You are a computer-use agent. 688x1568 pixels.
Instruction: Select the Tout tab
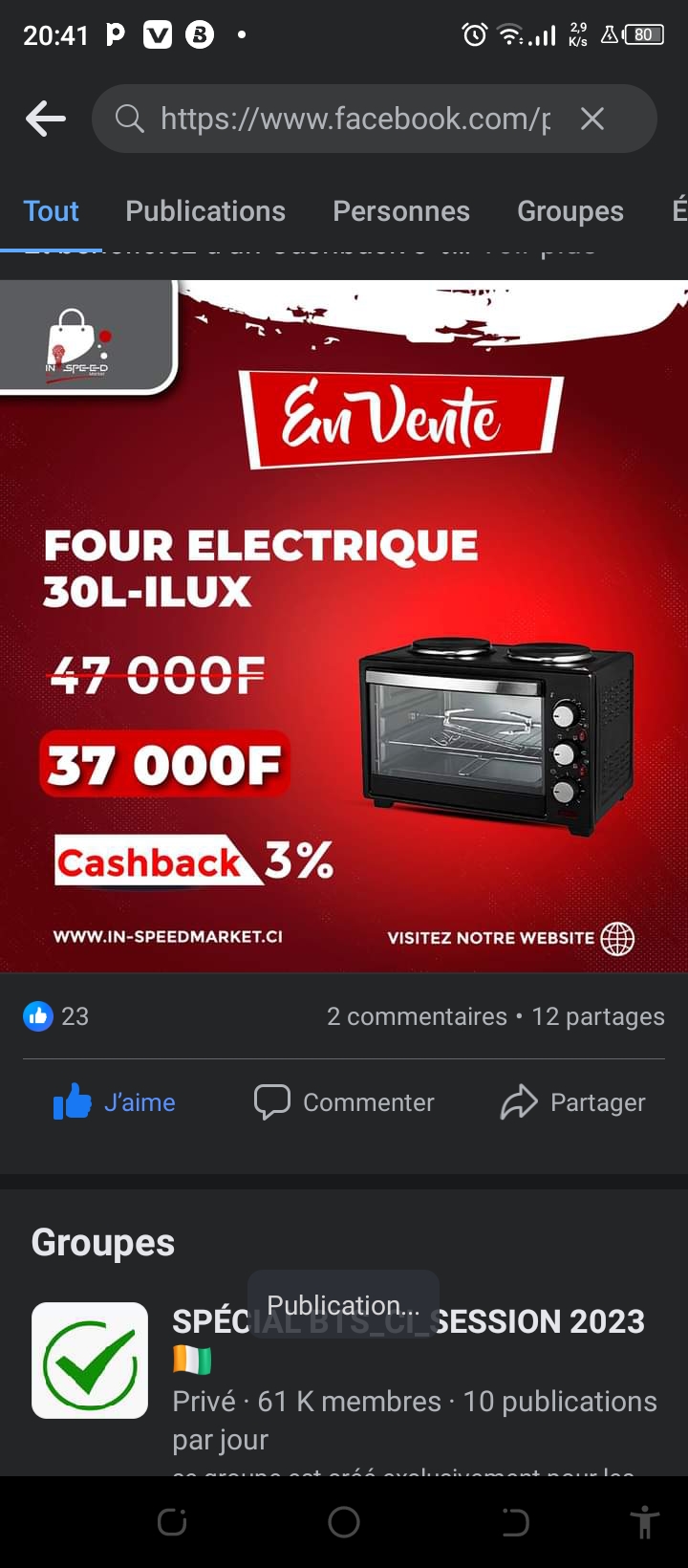(x=51, y=211)
